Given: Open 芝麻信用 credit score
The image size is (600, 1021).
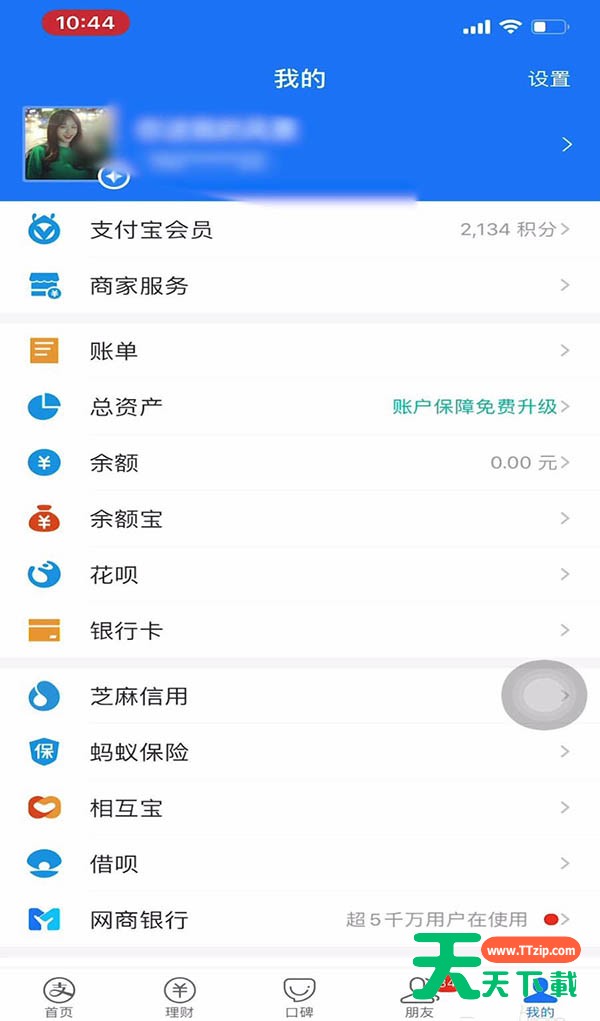Looking at the screenshot, I should tap(300, 696).
